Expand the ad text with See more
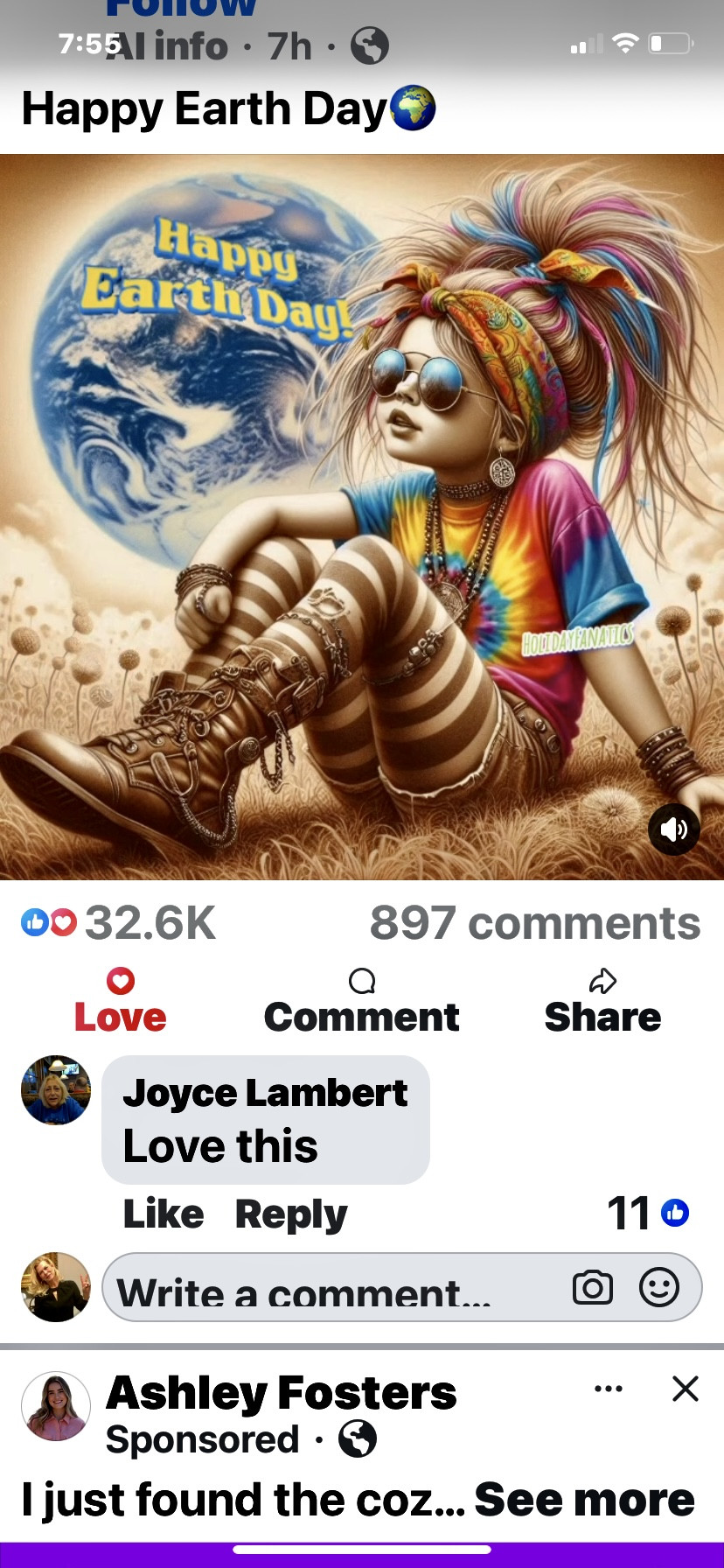 click(x=584, y=1500)
